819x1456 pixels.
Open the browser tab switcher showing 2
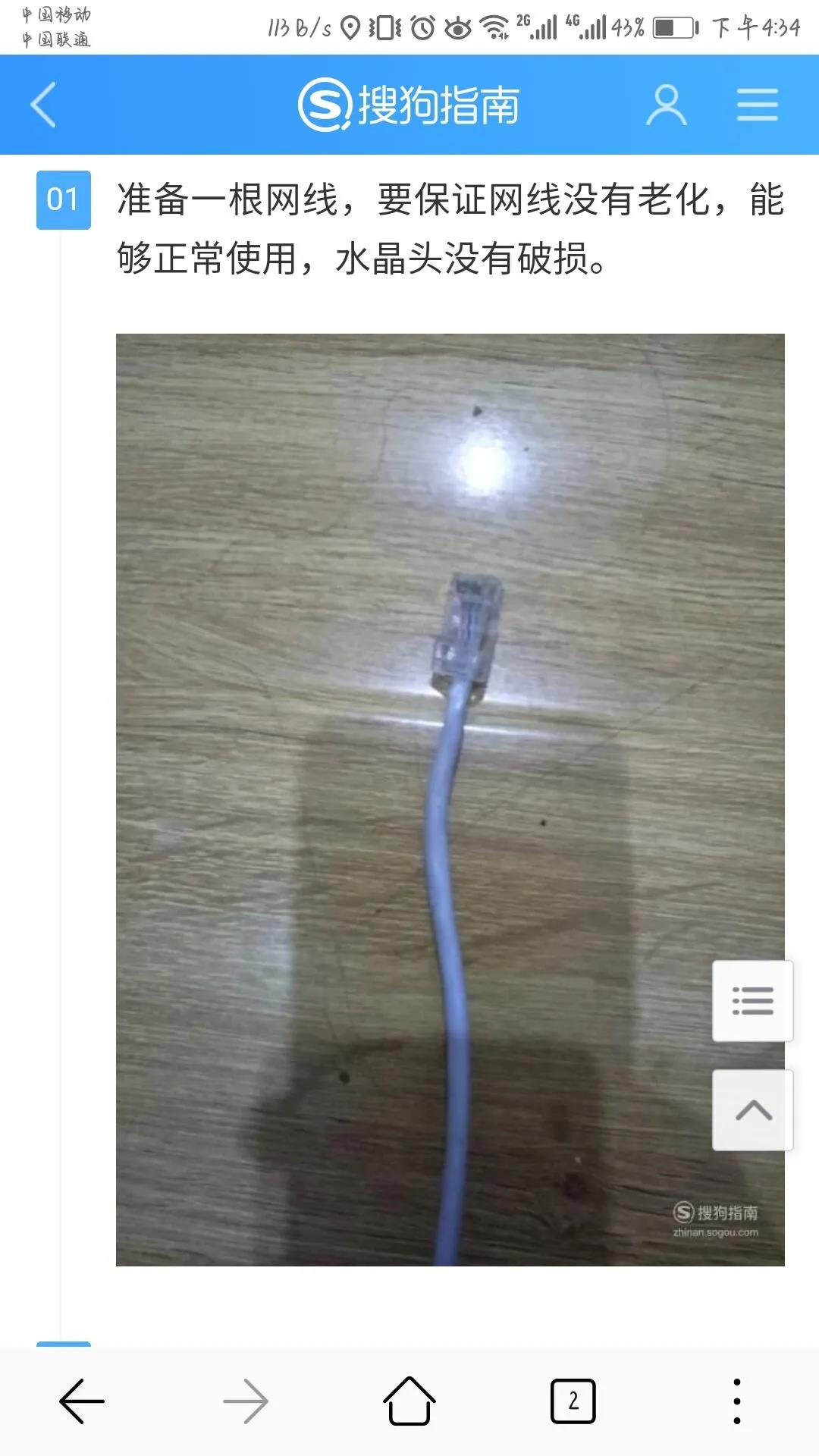click(x=573, y=1401)
